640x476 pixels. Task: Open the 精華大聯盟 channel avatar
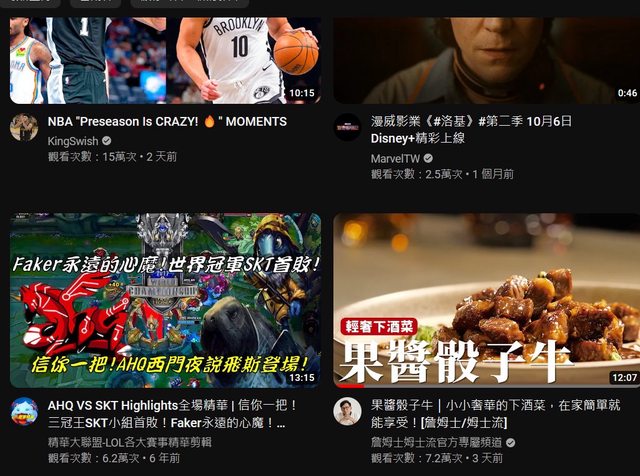coord(24,411)
